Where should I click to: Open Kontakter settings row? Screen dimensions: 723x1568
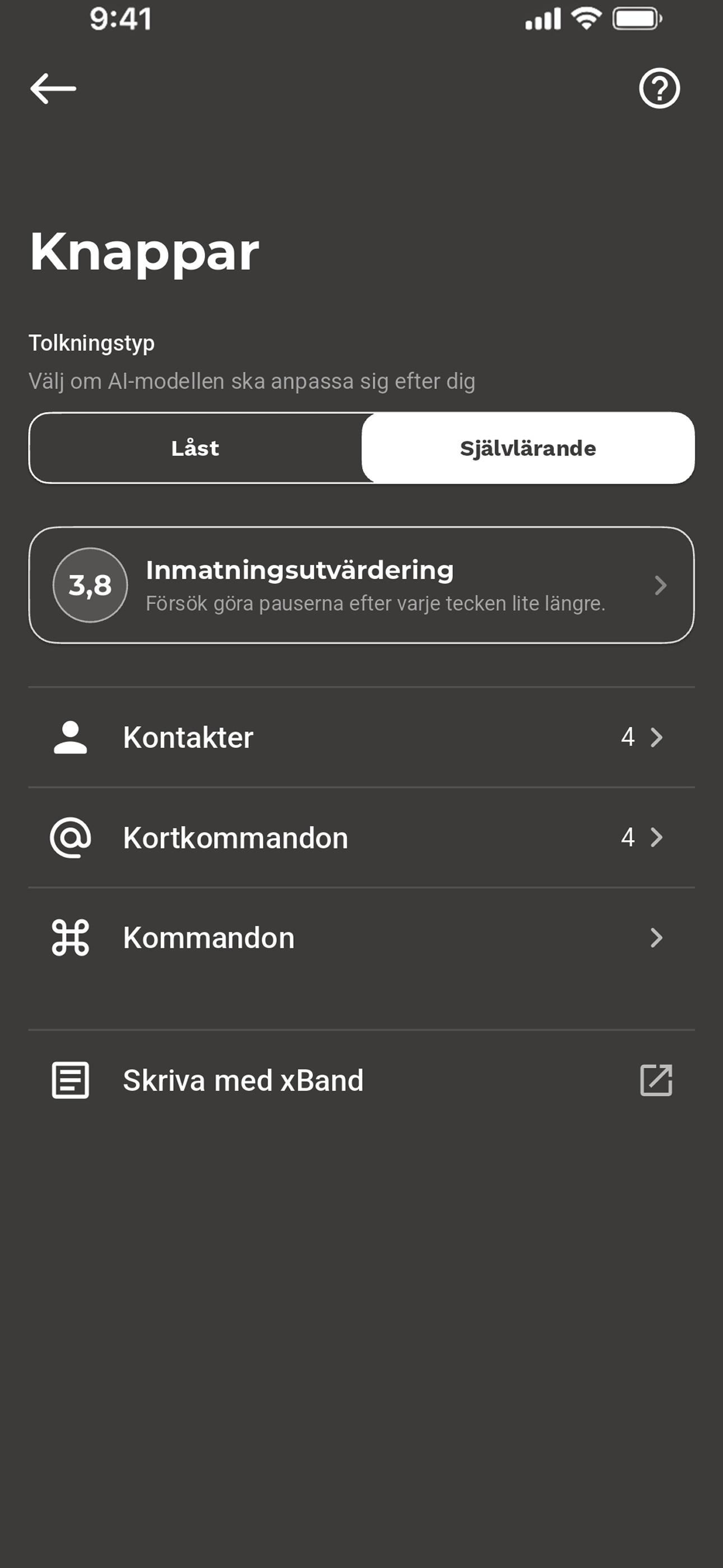tap(361, 737)
